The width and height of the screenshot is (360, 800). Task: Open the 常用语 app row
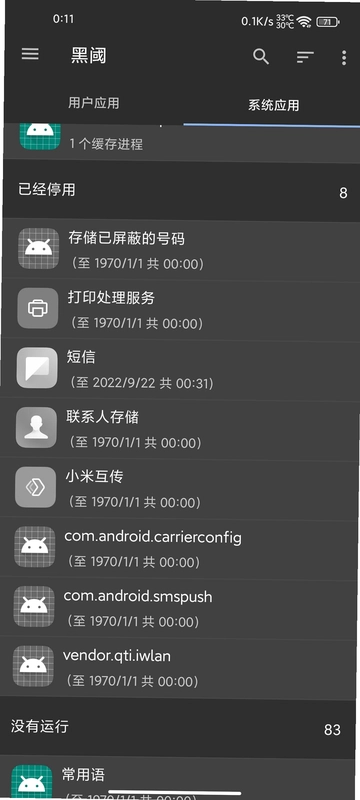177,779
